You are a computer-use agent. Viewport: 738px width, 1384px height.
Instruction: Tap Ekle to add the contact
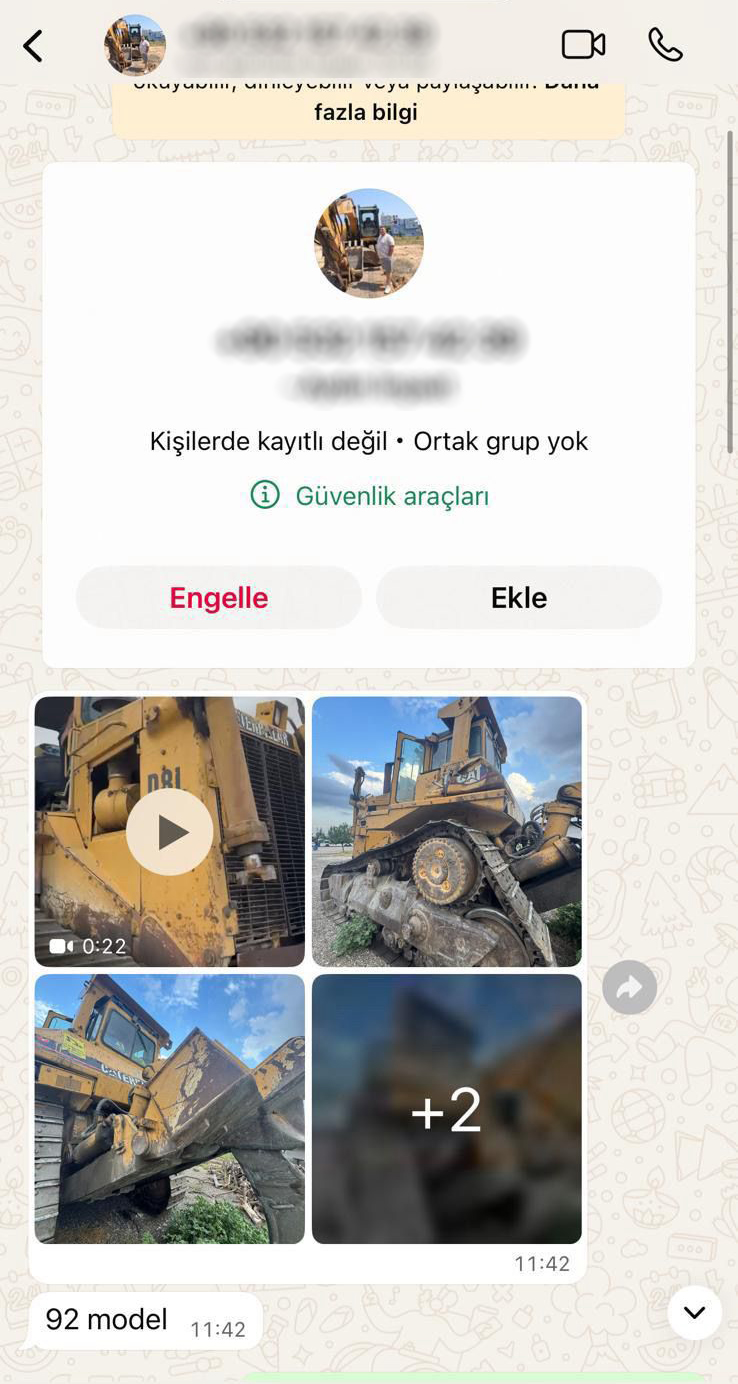coord(518,597)
